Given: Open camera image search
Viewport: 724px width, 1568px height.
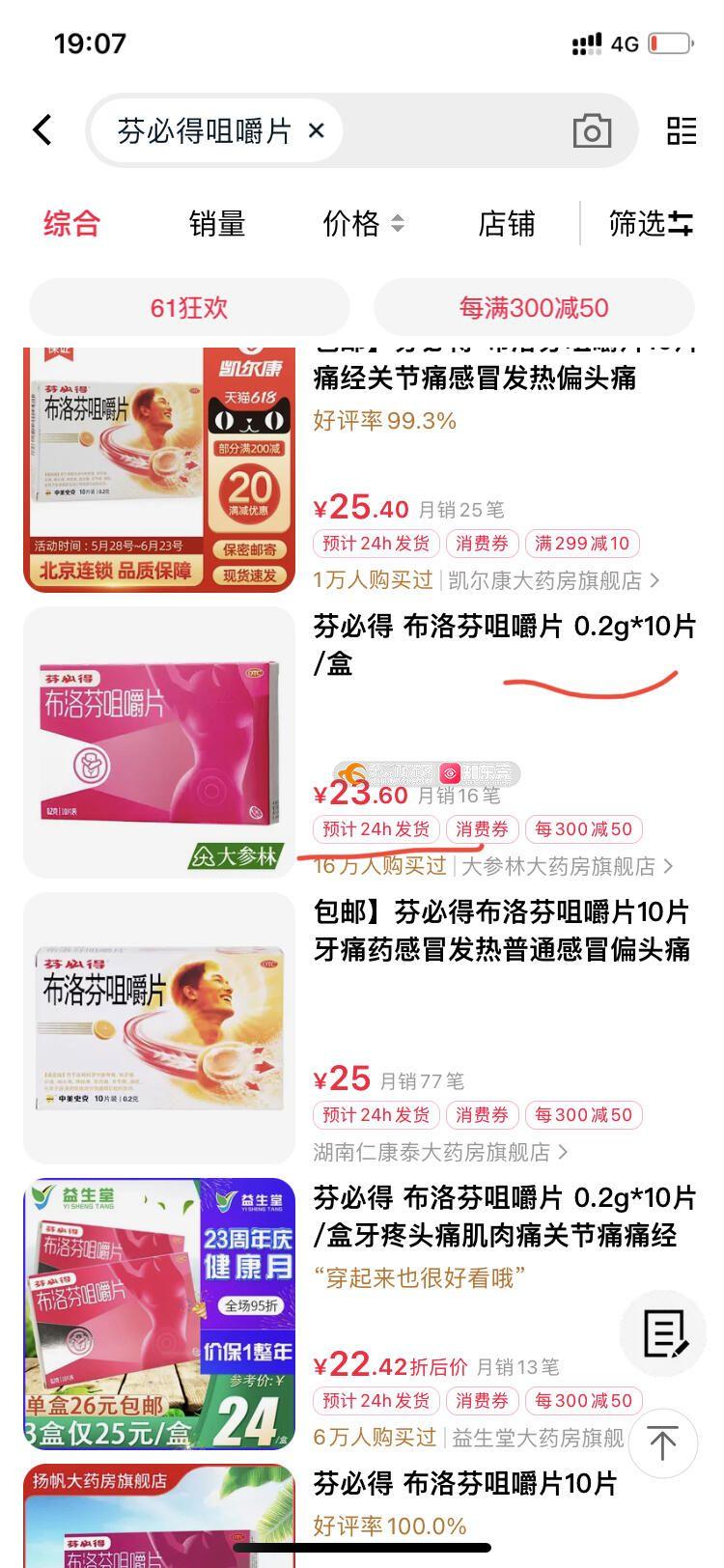Looking at the screenshot, I should (592, 131).
